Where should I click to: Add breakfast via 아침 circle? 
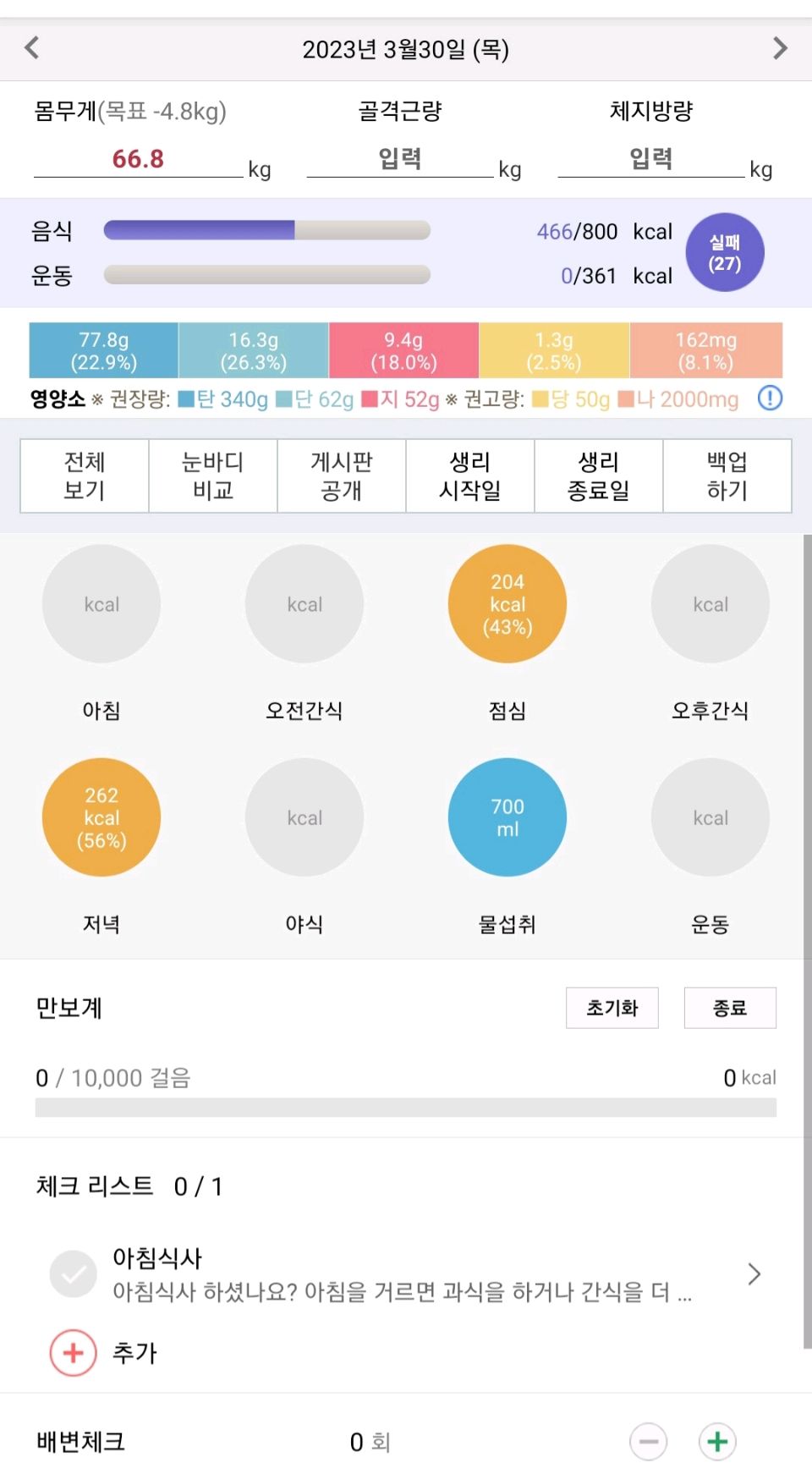(101, 604)
